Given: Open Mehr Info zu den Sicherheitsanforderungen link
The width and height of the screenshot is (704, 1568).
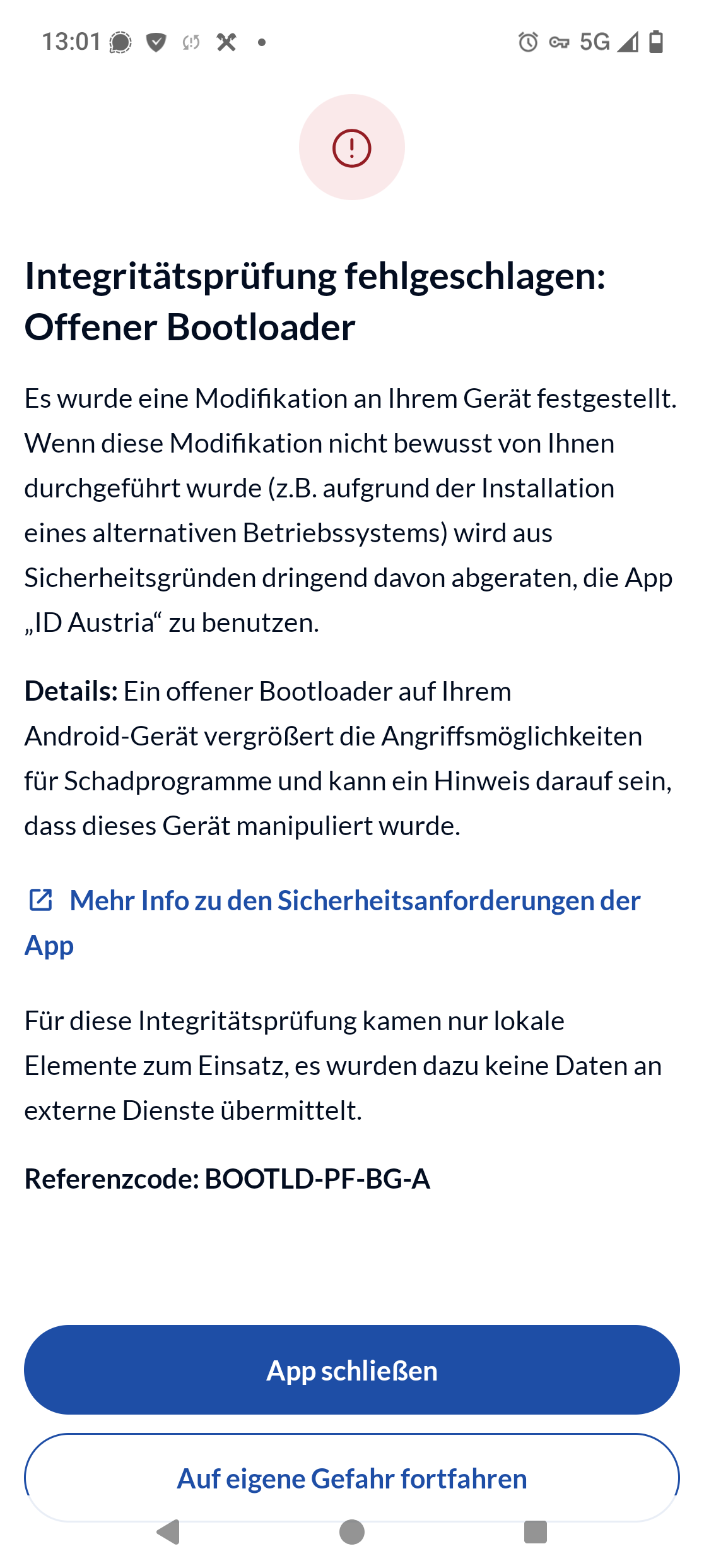Looking at the screenshot, I should (x=333, y=922).
